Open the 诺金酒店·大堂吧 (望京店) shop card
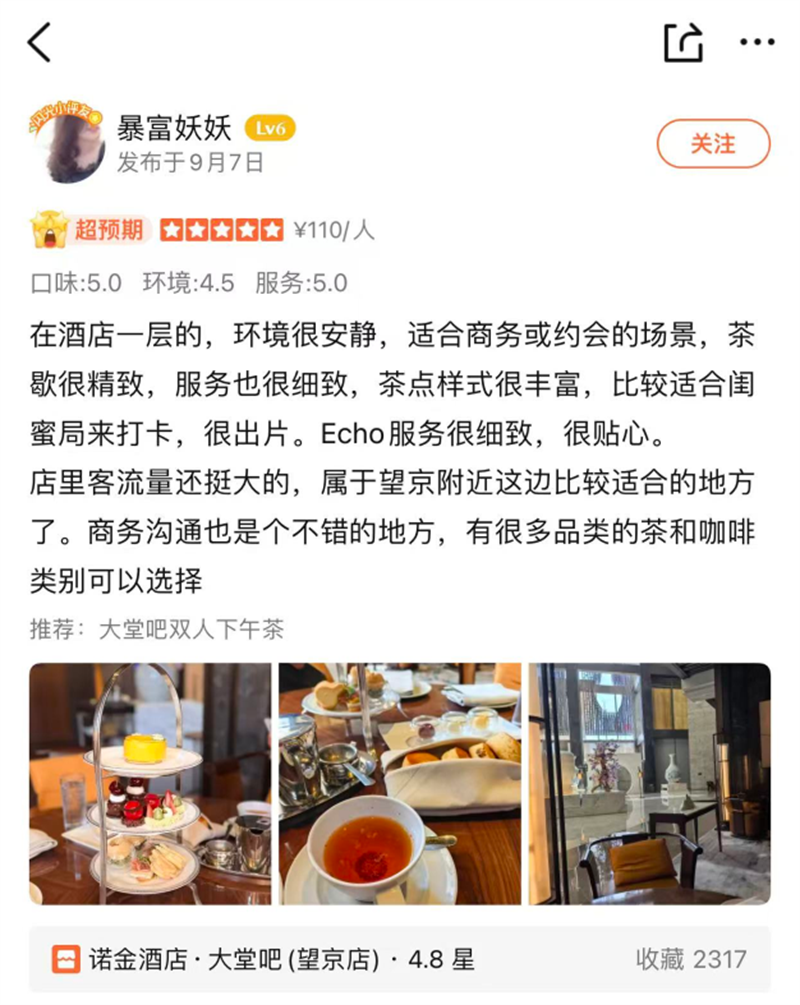Image resolution: width=800 pixels, height=1005 pixels. tap(400, 960)
